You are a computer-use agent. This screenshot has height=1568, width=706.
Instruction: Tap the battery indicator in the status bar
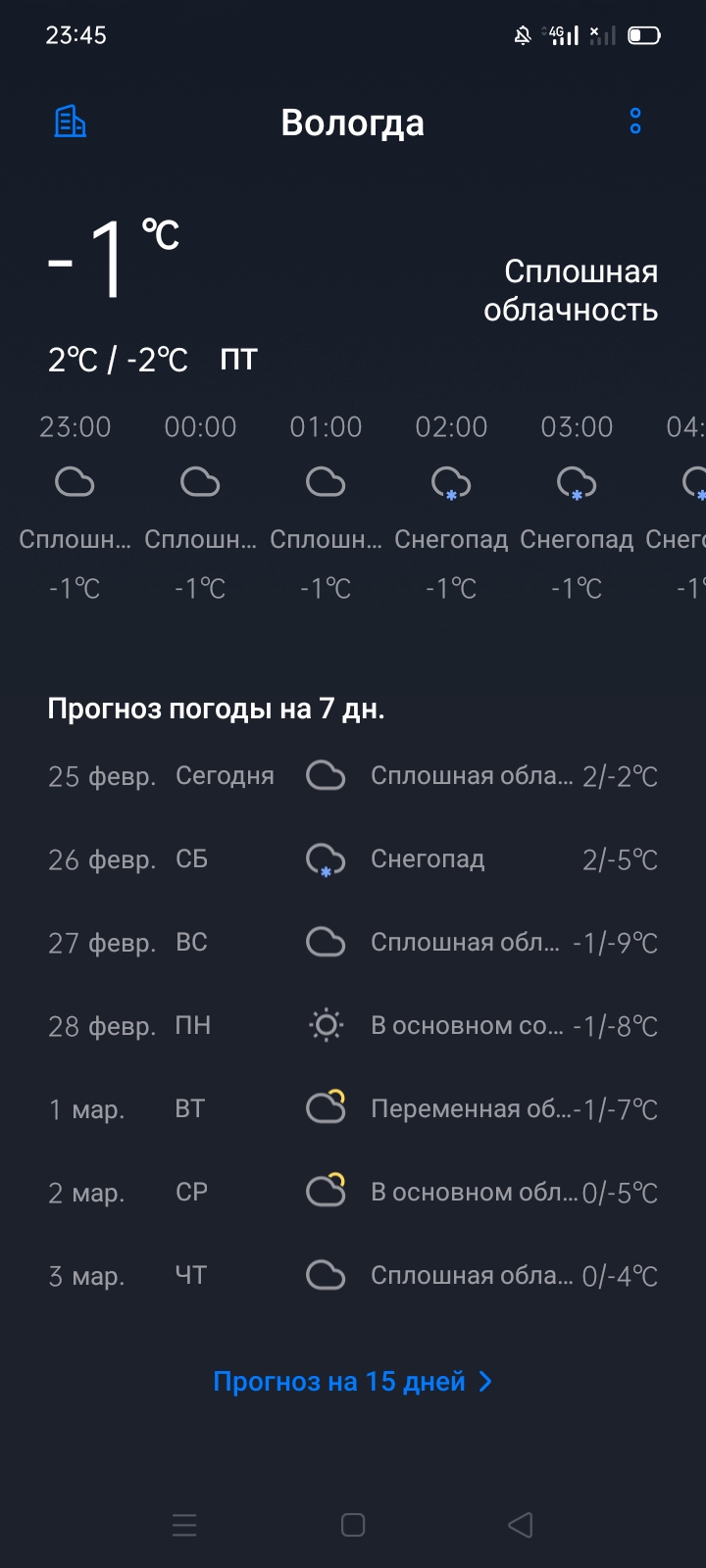pyautogui.click(x=644, y=34)
